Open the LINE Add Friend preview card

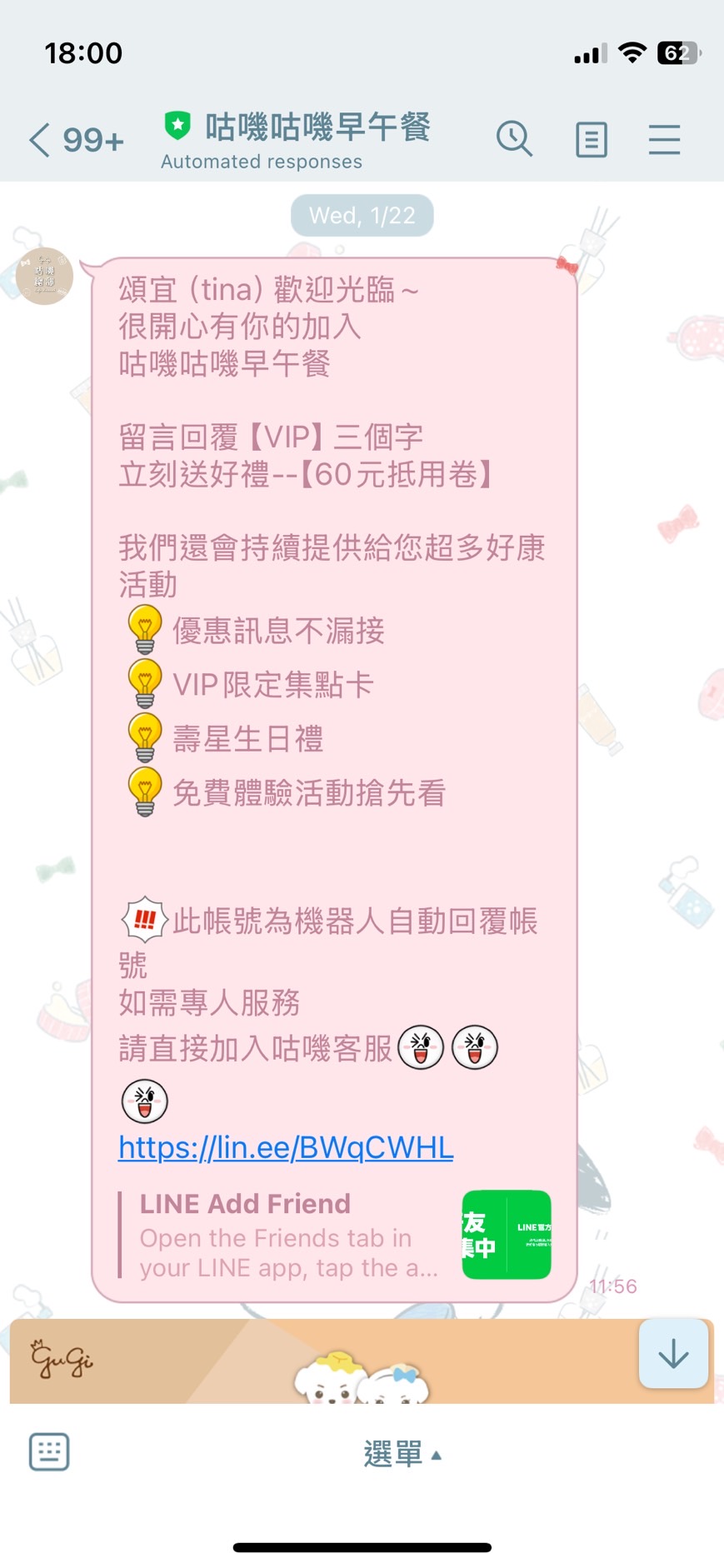coord(335,1236)
